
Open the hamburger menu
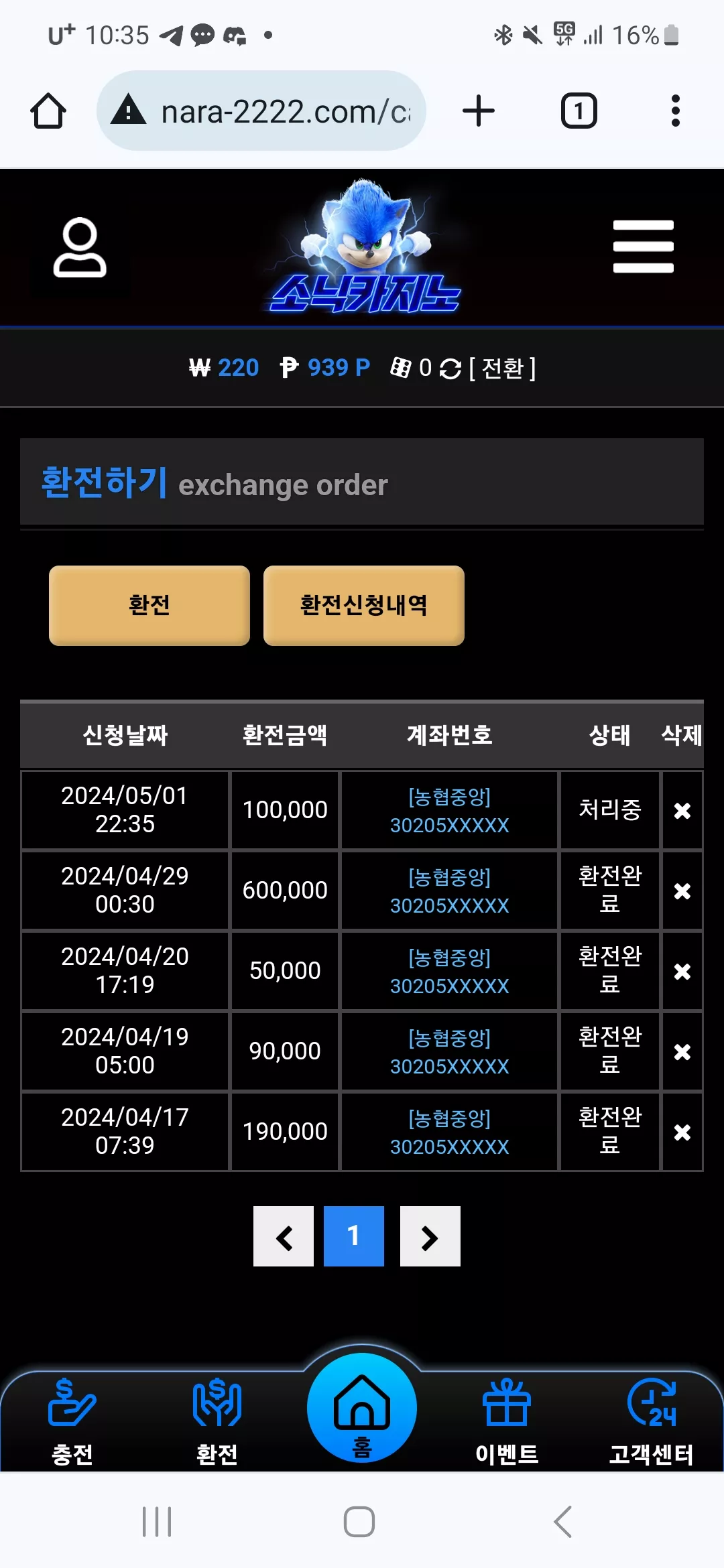[x=643, y=247]
